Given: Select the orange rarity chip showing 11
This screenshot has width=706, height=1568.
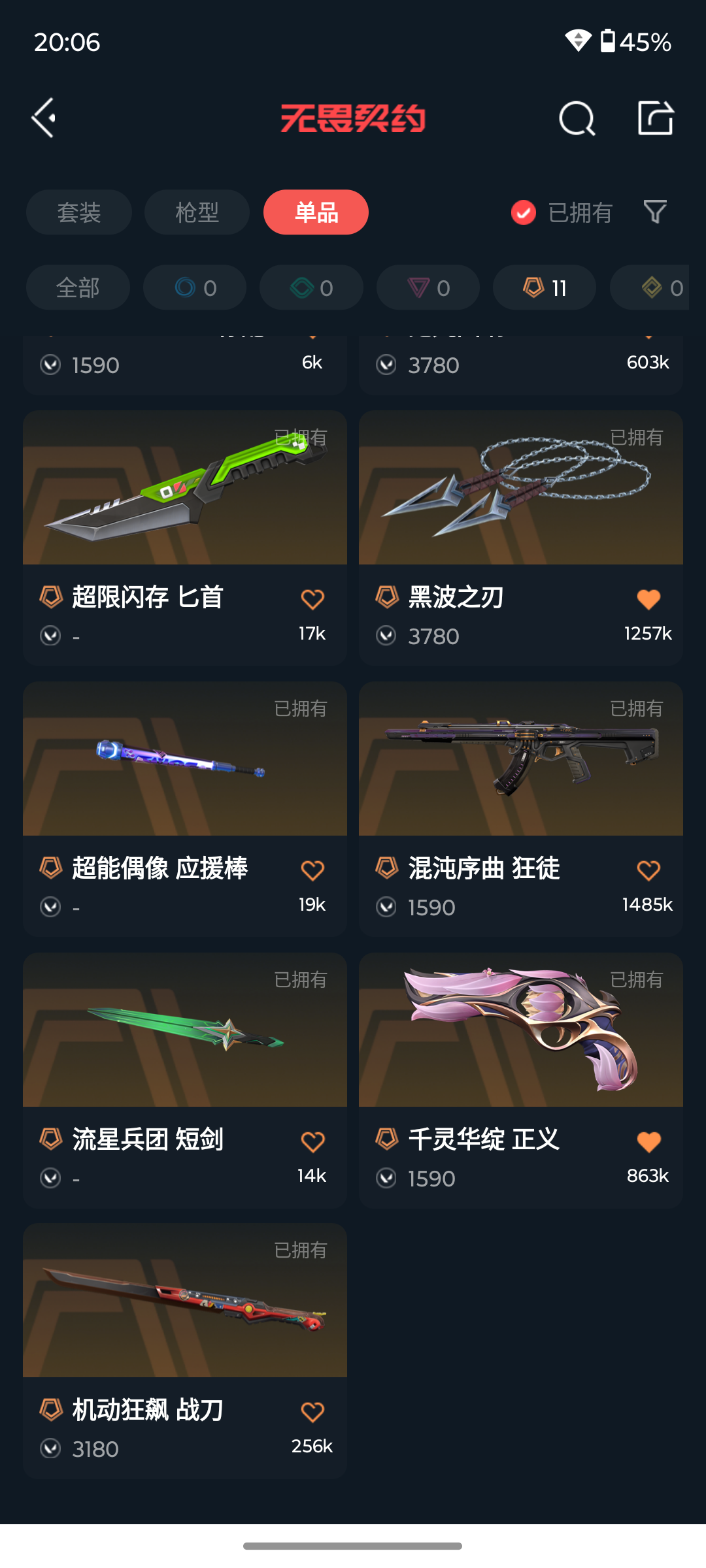Looking at the screenshot, I should (x=545, y=287).
